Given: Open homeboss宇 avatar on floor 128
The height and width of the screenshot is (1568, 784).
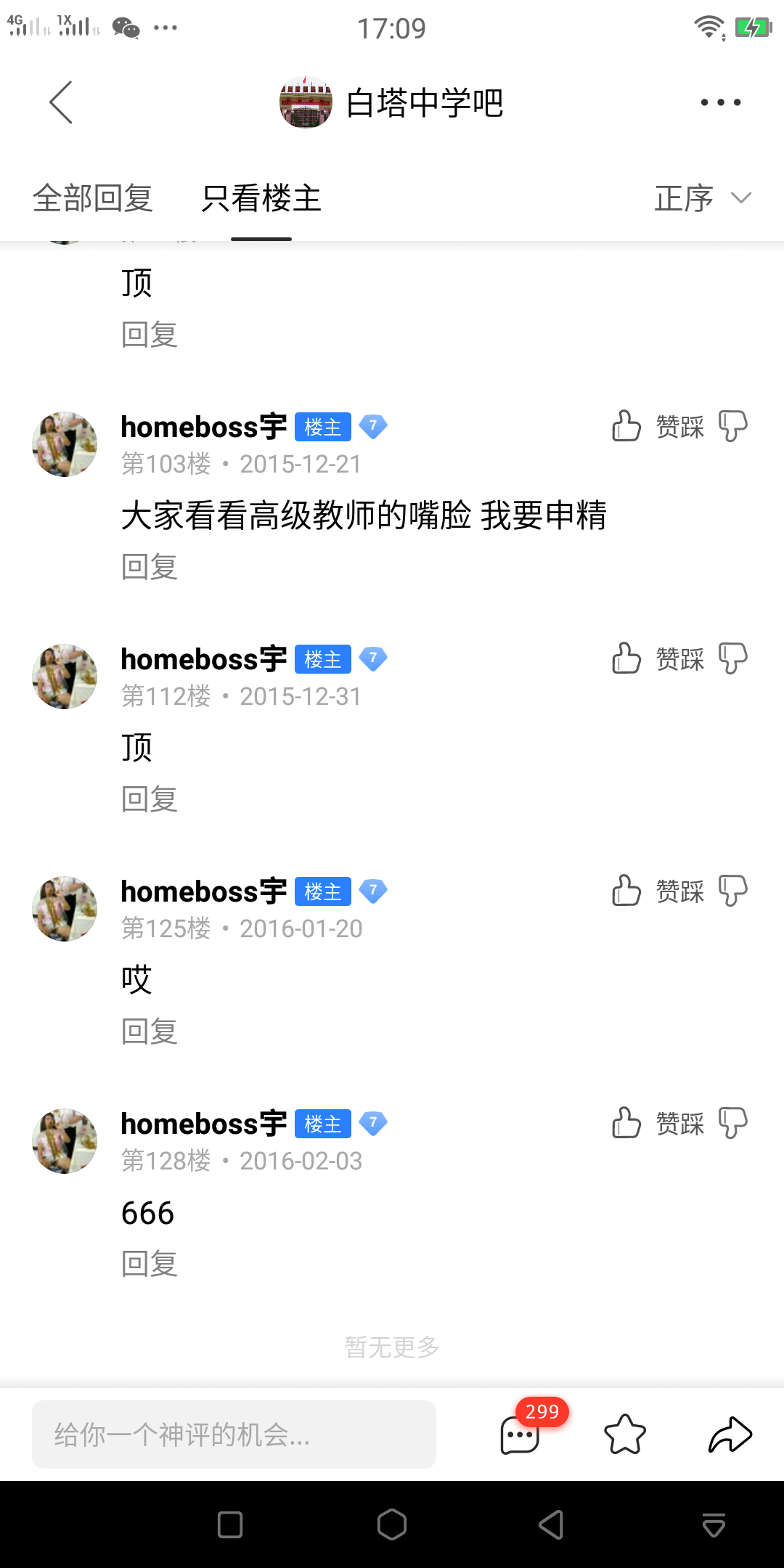Looking at the screenshot, I should coord(65,1140).
